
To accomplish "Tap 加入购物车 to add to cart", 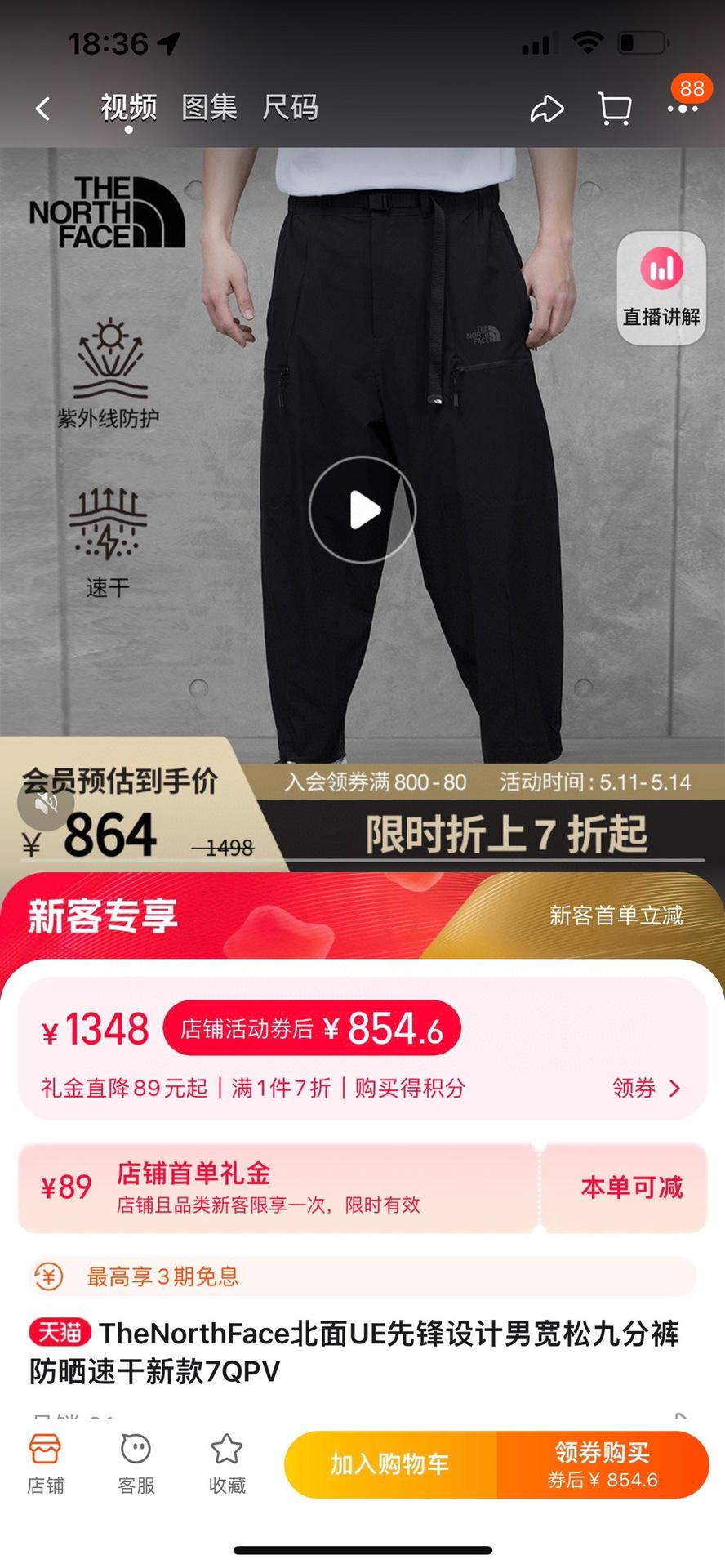I will (390, 1464).
